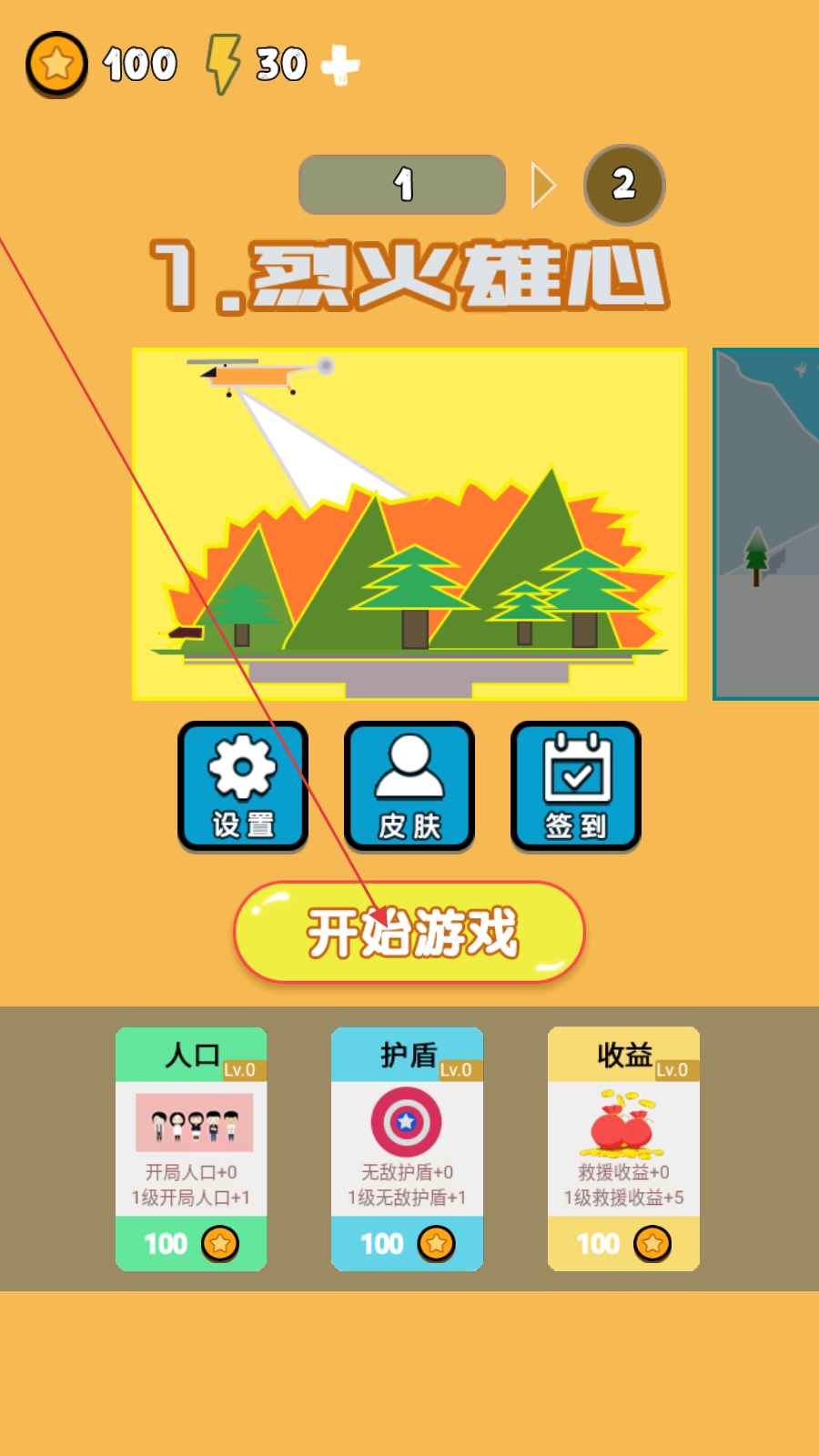Open the 签到 daily check-in

576,786
